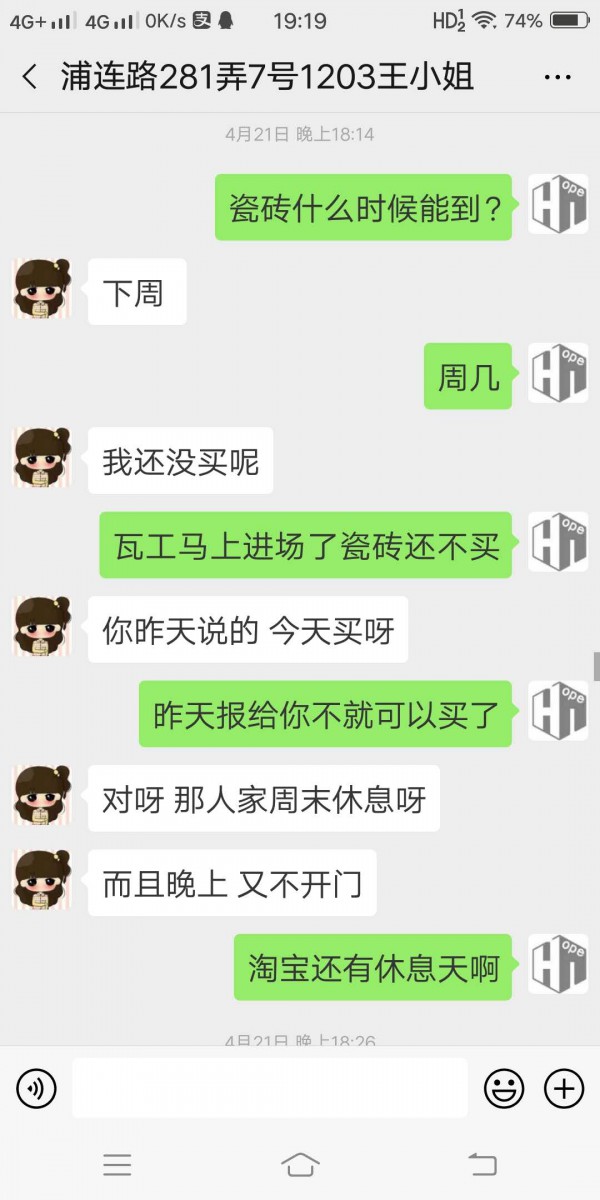
Task: Tap the system home button
Action: [300, 1164]
